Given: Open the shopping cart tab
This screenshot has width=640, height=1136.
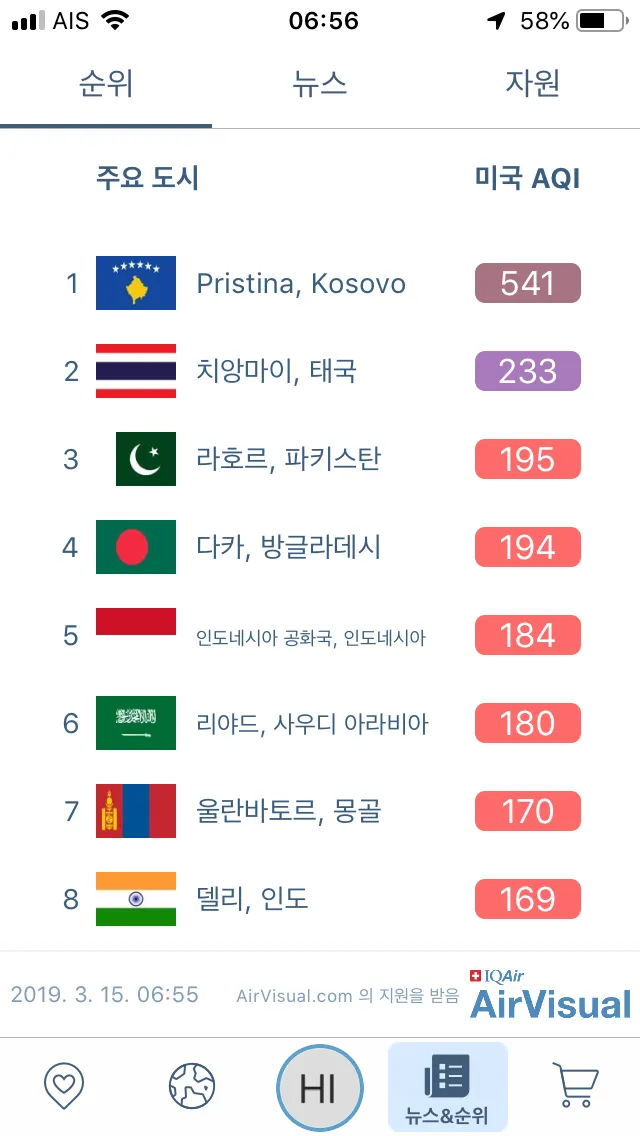Looking at the screenshot, I should (x=575, y=1086).
